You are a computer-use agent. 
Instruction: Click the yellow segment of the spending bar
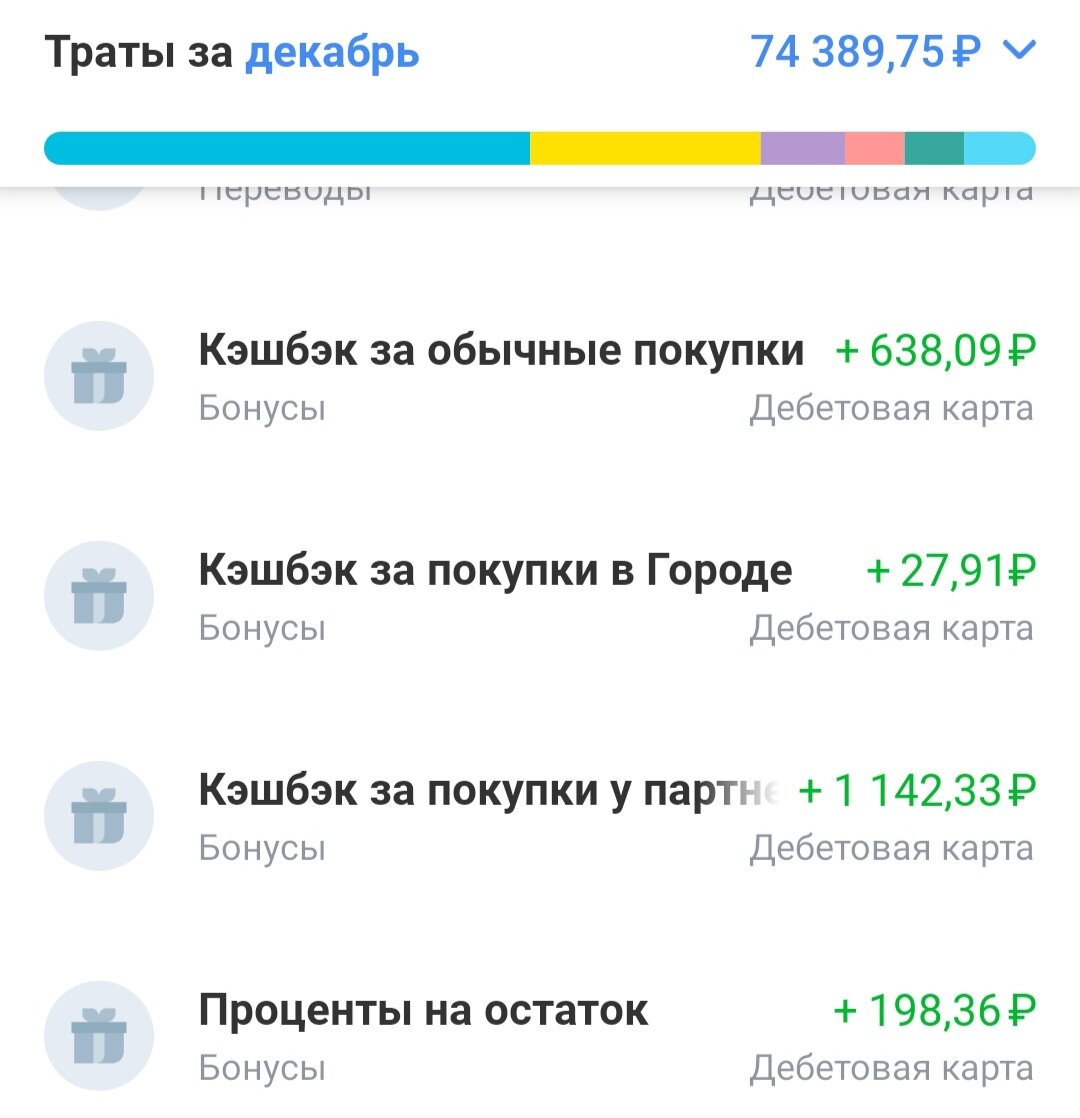coord(645,146)
